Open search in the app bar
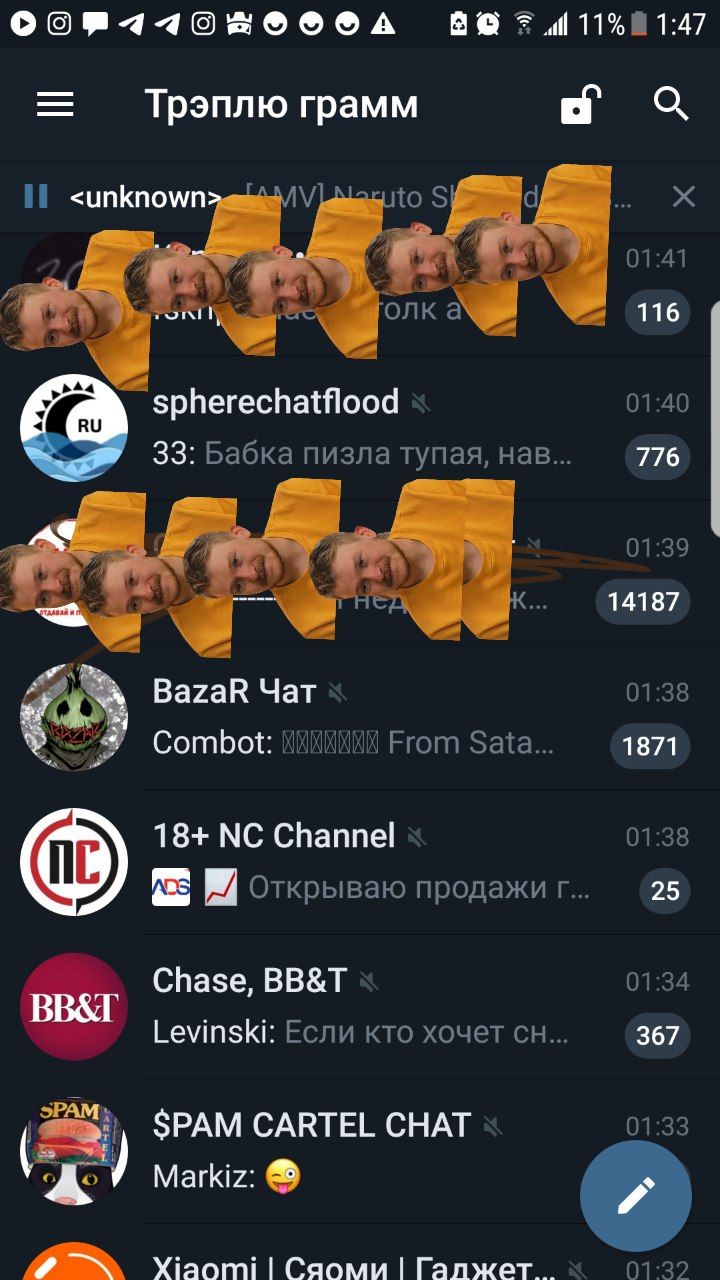This screenshot has height=1280, width=720. 671,104
